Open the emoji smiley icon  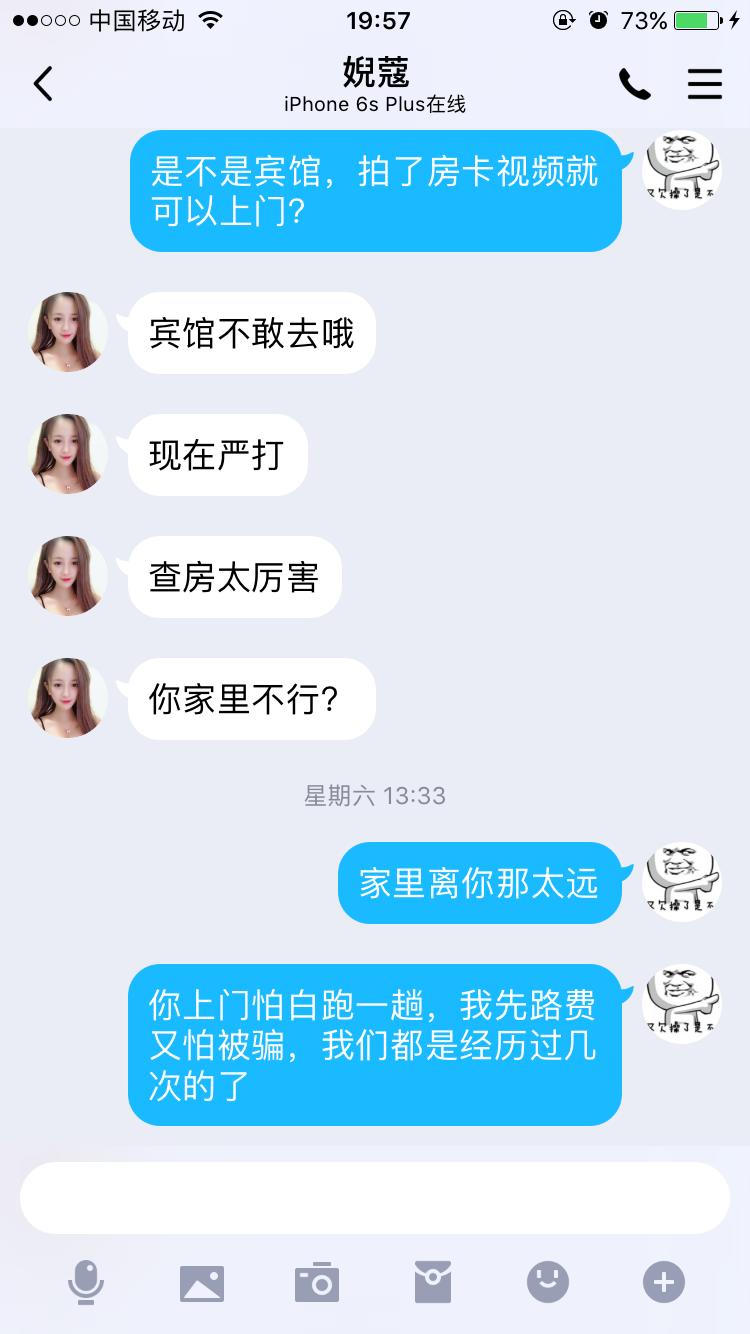(x=547, y=1281)
